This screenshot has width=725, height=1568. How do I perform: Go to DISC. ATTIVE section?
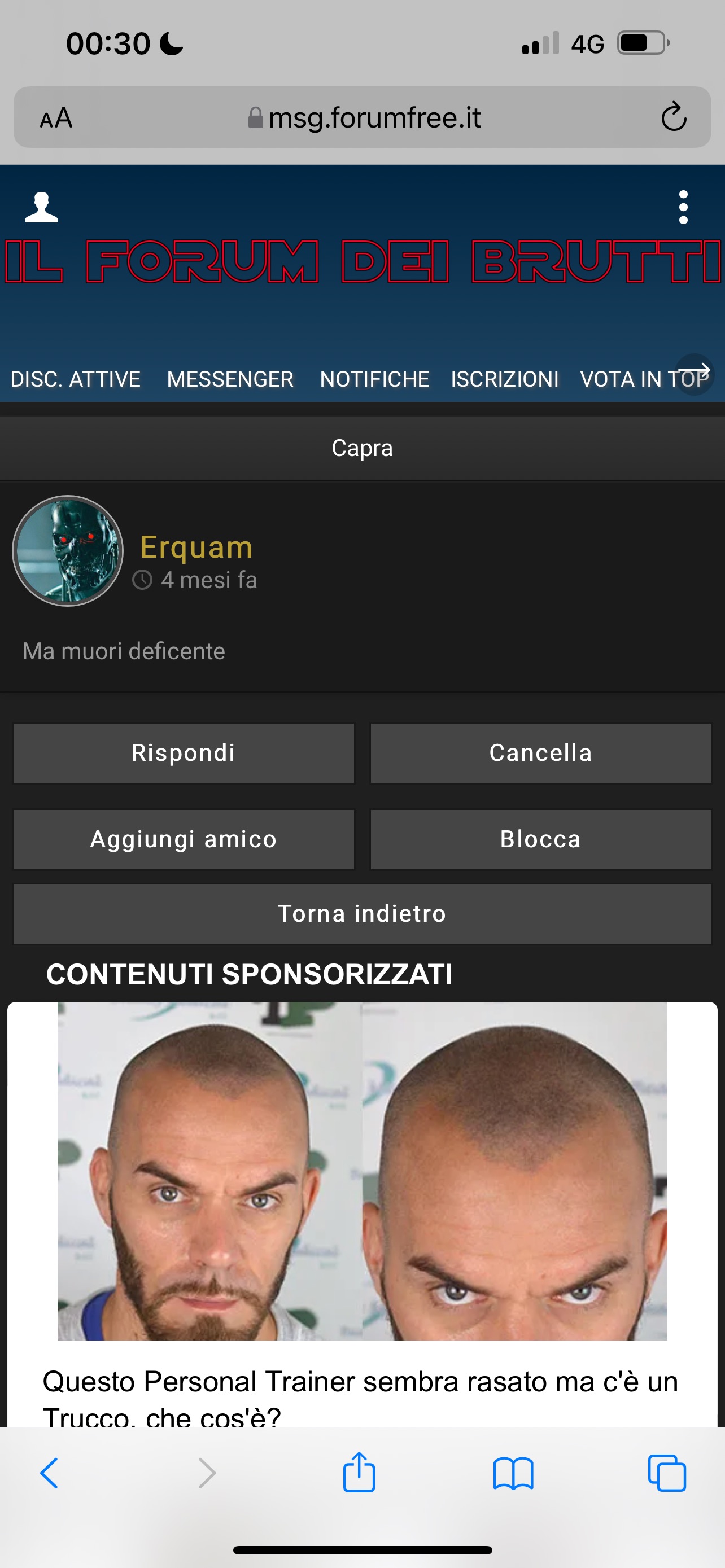(x=76, y=379)
